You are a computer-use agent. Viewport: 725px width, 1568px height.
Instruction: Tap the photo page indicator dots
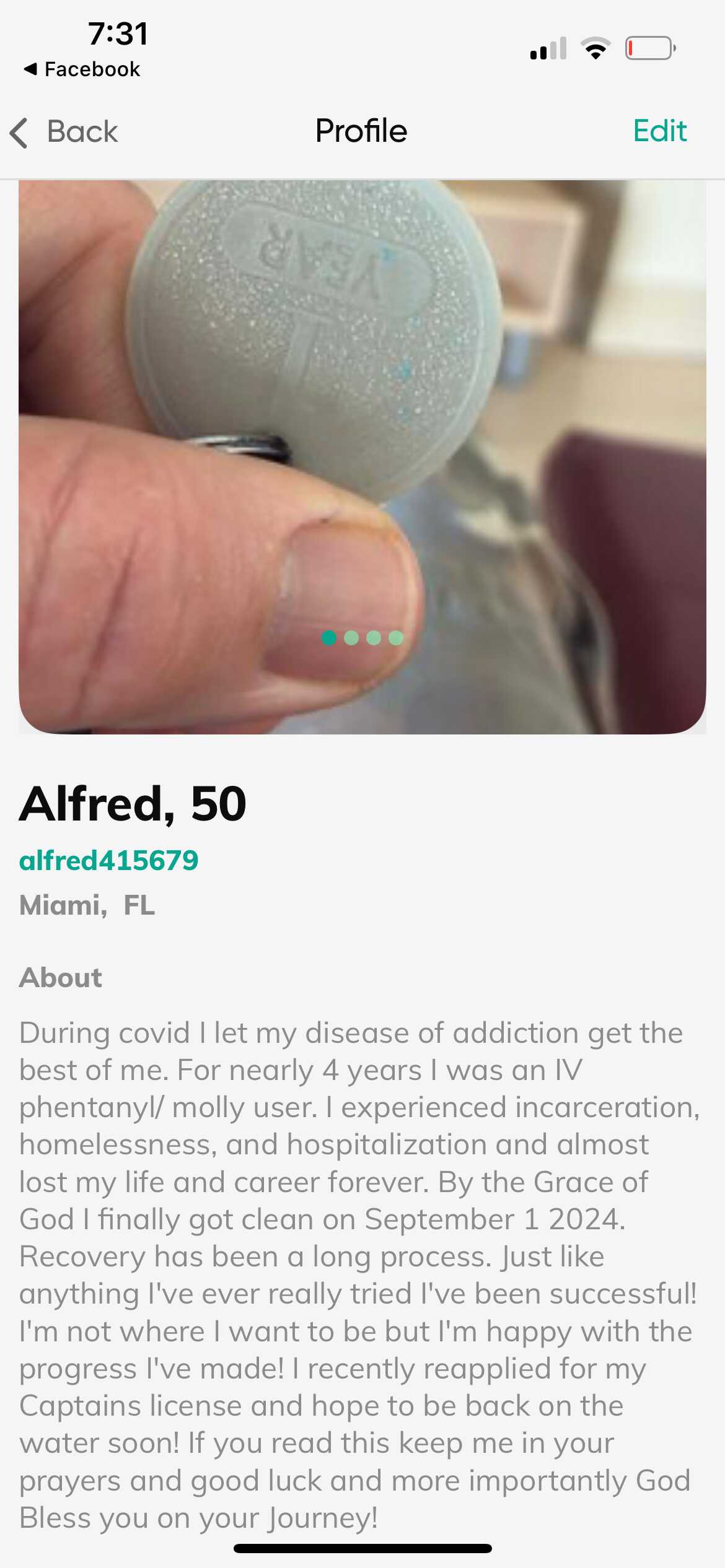362,638
